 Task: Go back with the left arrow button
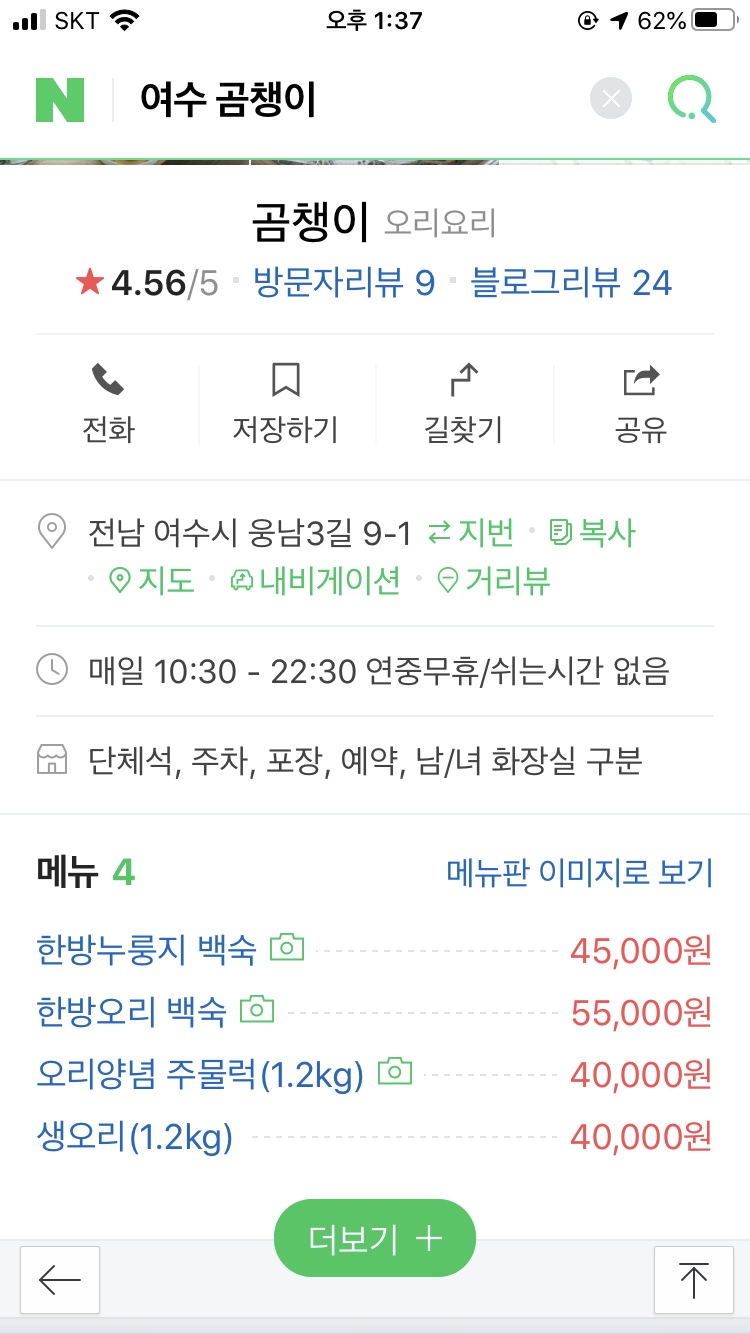60,1279
